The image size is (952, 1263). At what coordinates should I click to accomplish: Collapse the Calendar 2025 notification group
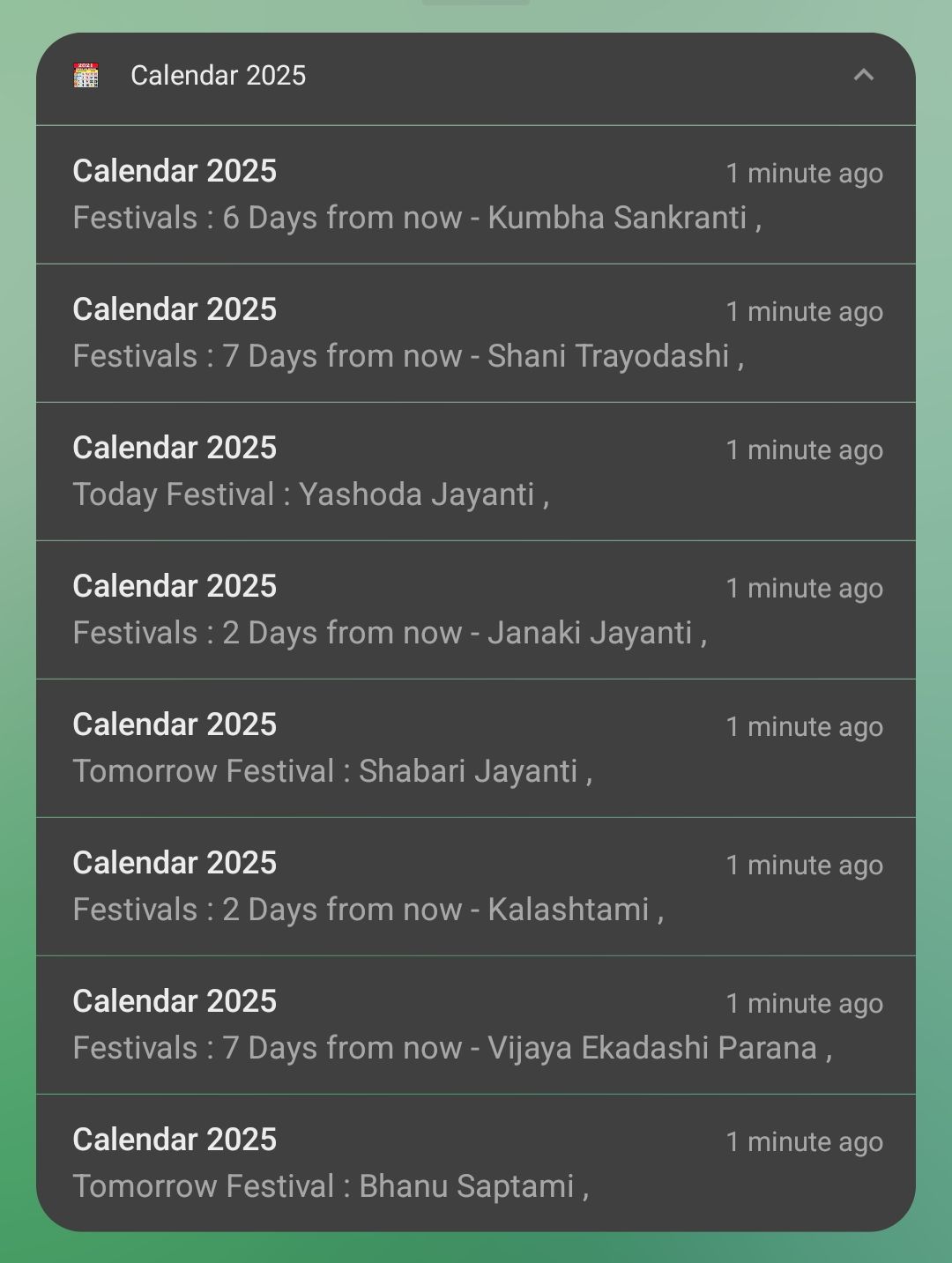(863, 76)
